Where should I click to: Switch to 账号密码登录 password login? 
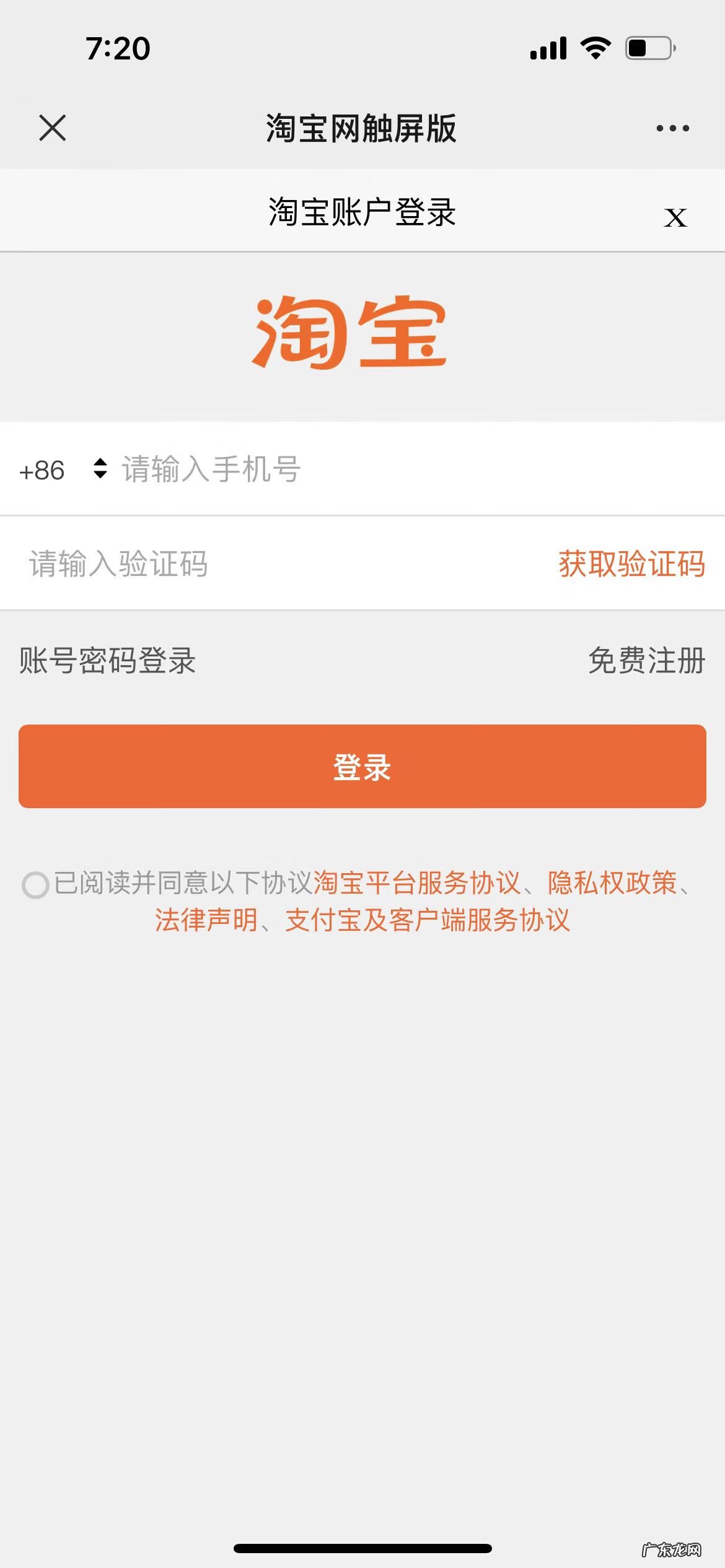107,661
